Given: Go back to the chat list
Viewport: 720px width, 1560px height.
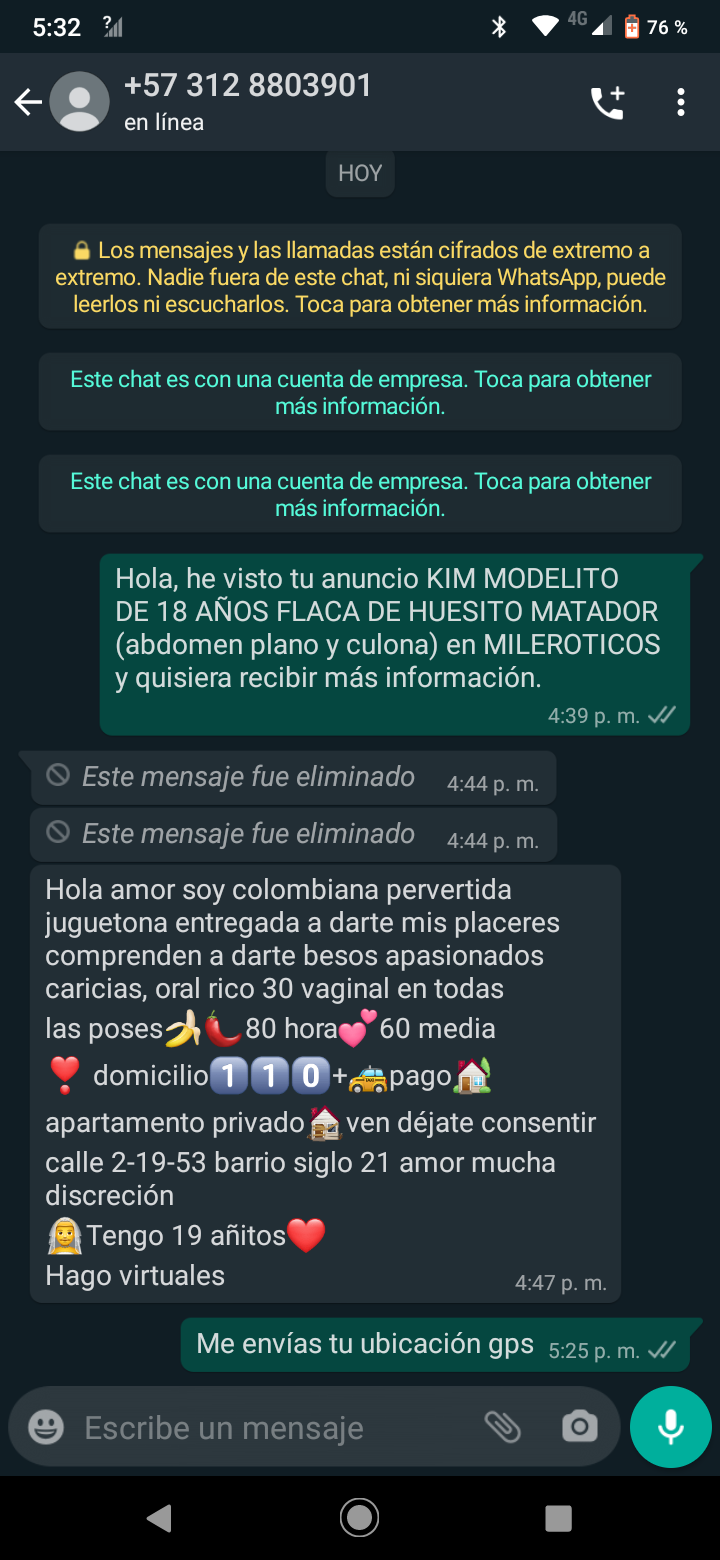Looking at the screenshot, I should coord(27,102).
